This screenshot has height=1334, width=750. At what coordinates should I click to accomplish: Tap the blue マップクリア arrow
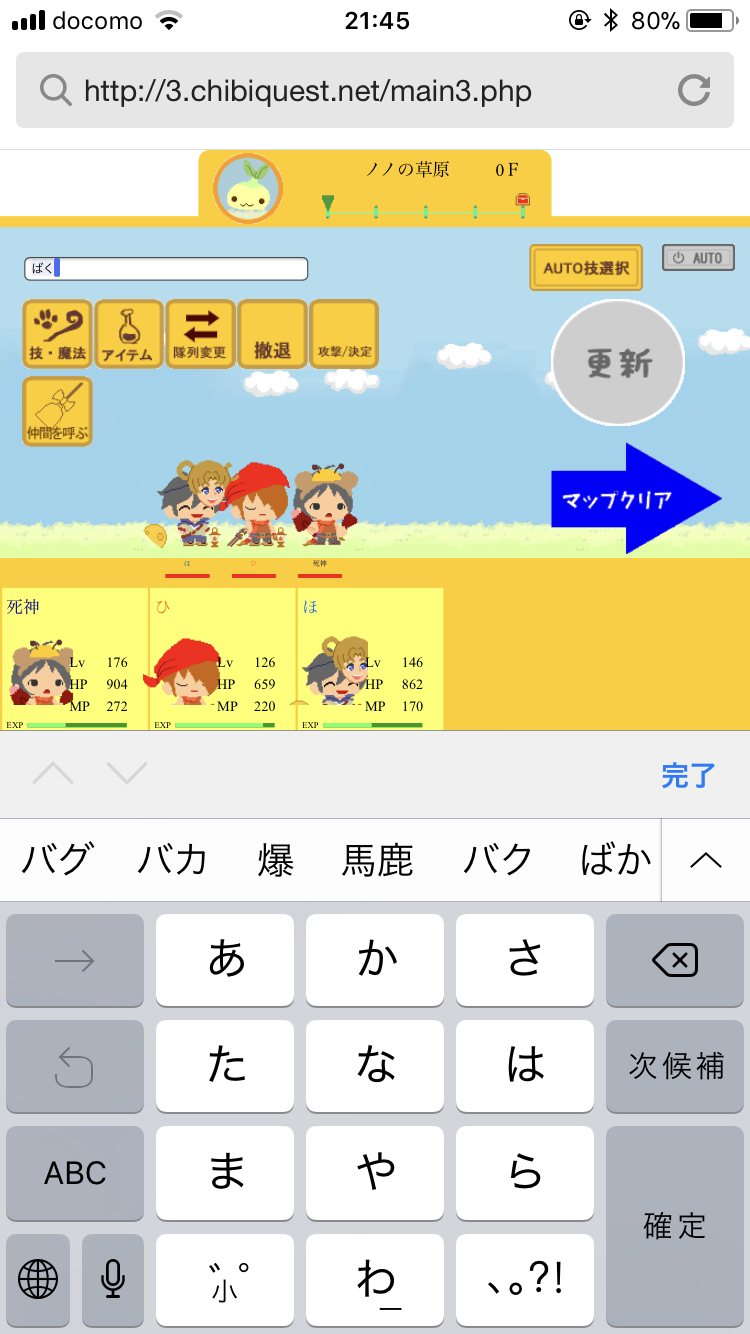tap(634, 499)
